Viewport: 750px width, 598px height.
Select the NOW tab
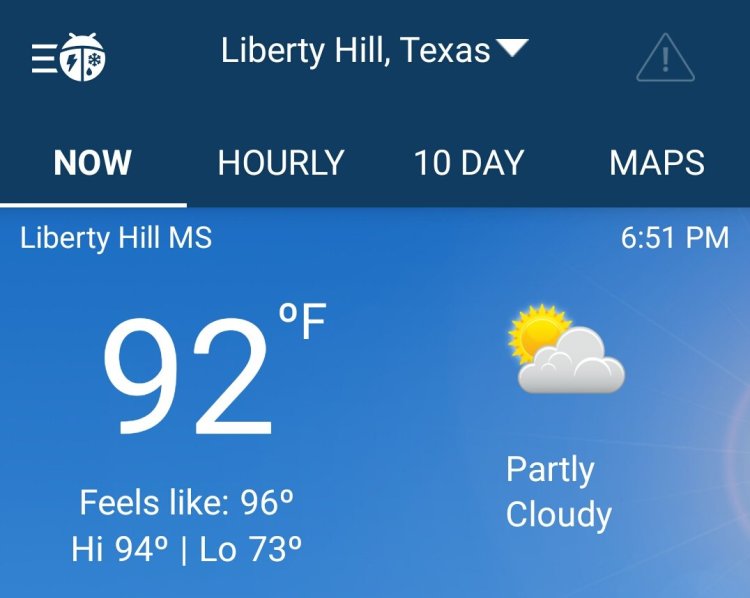(93, 163)
